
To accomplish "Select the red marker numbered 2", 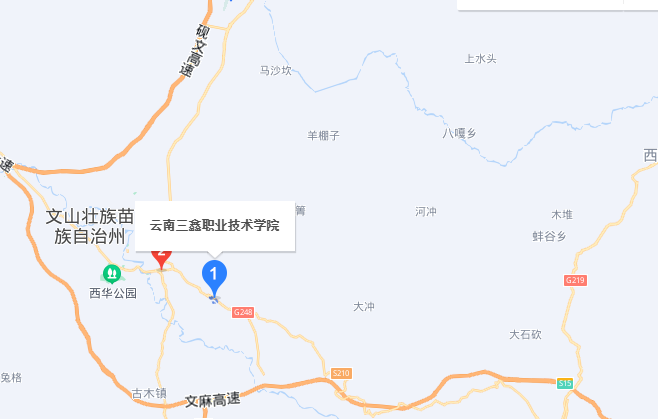I will [x=162, y=257].
